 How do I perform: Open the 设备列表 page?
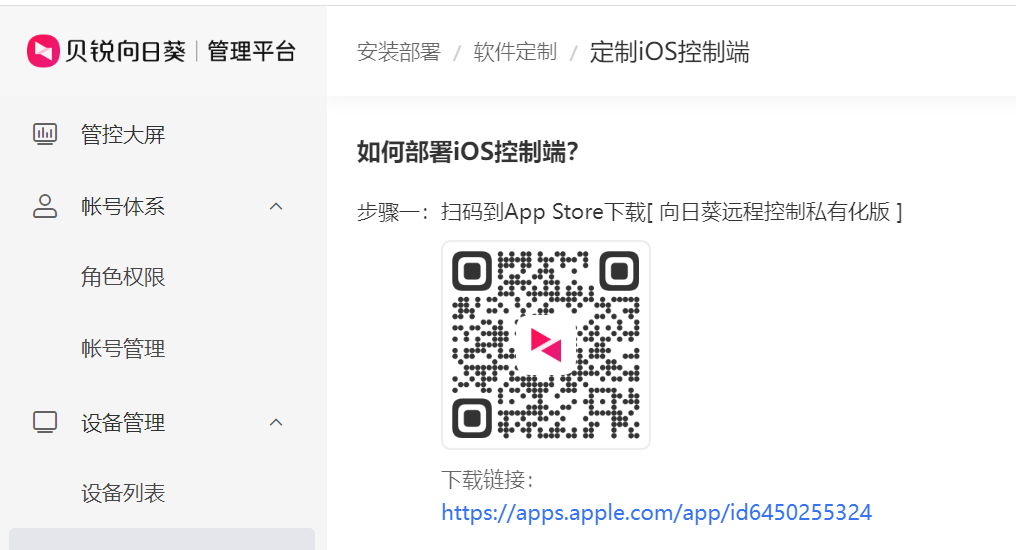click(123, 493)
